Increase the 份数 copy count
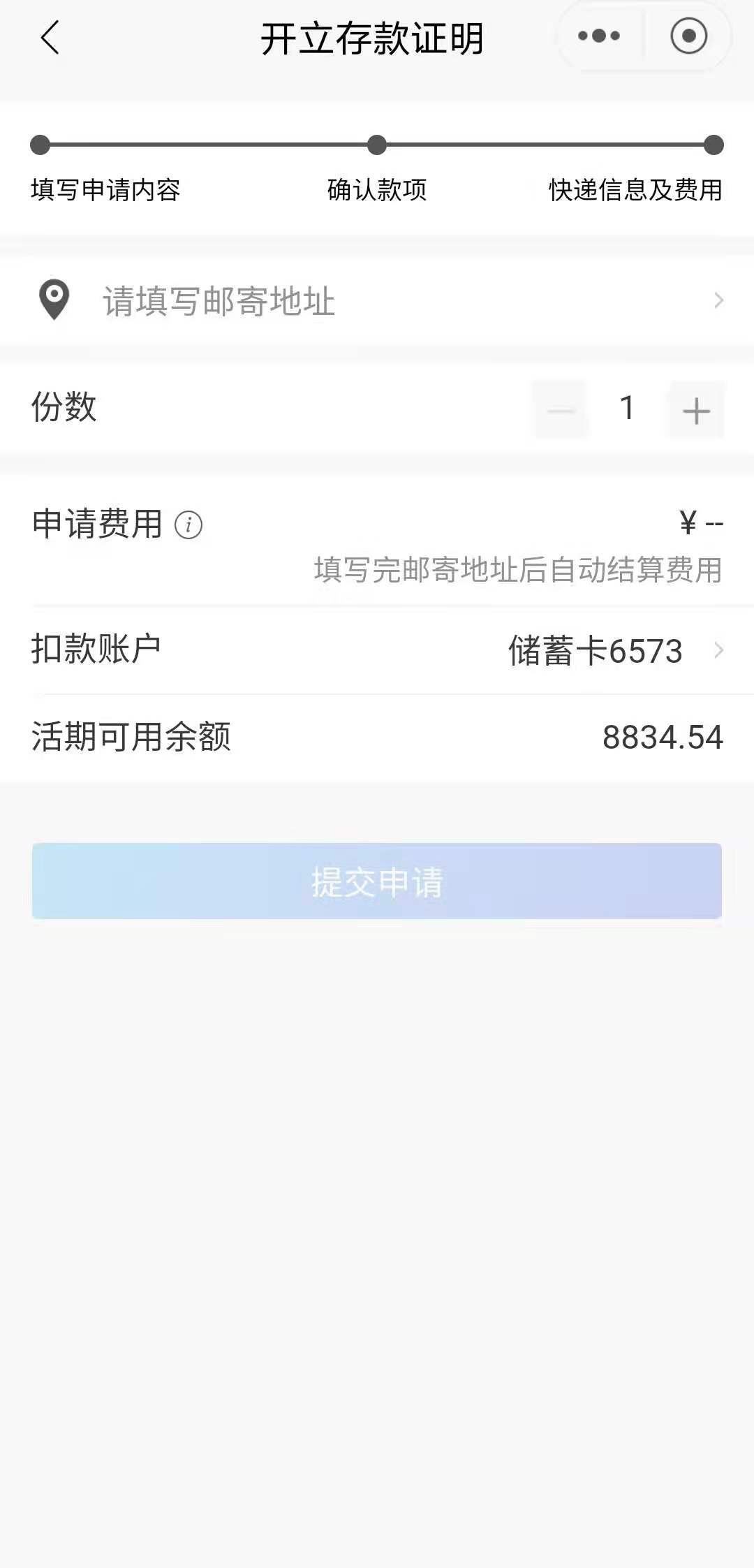The width and height of the screenshot is (754, 1568). coord(696,410)
